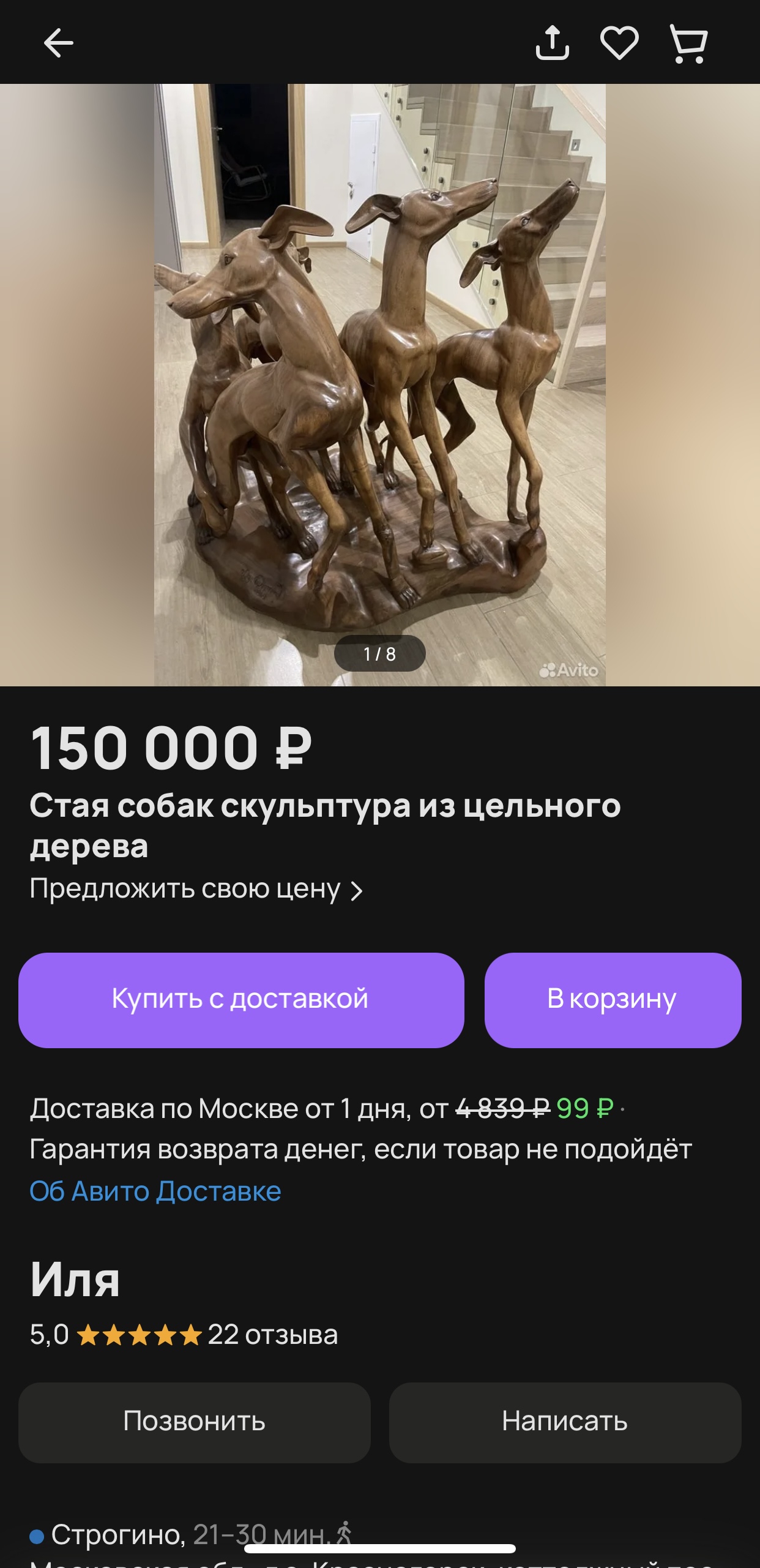Add the listing to favorites with the heart
Image resolution: width=760 pixels, height=1568 pixels.
619,43
